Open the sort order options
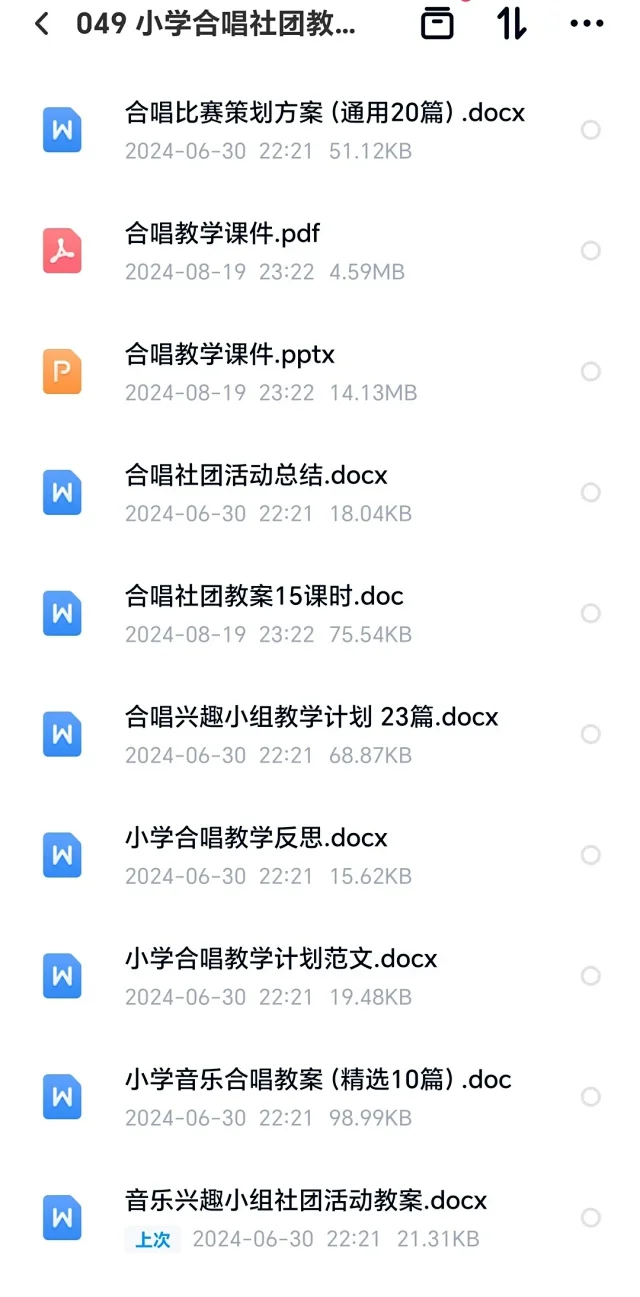 (511, 24)
